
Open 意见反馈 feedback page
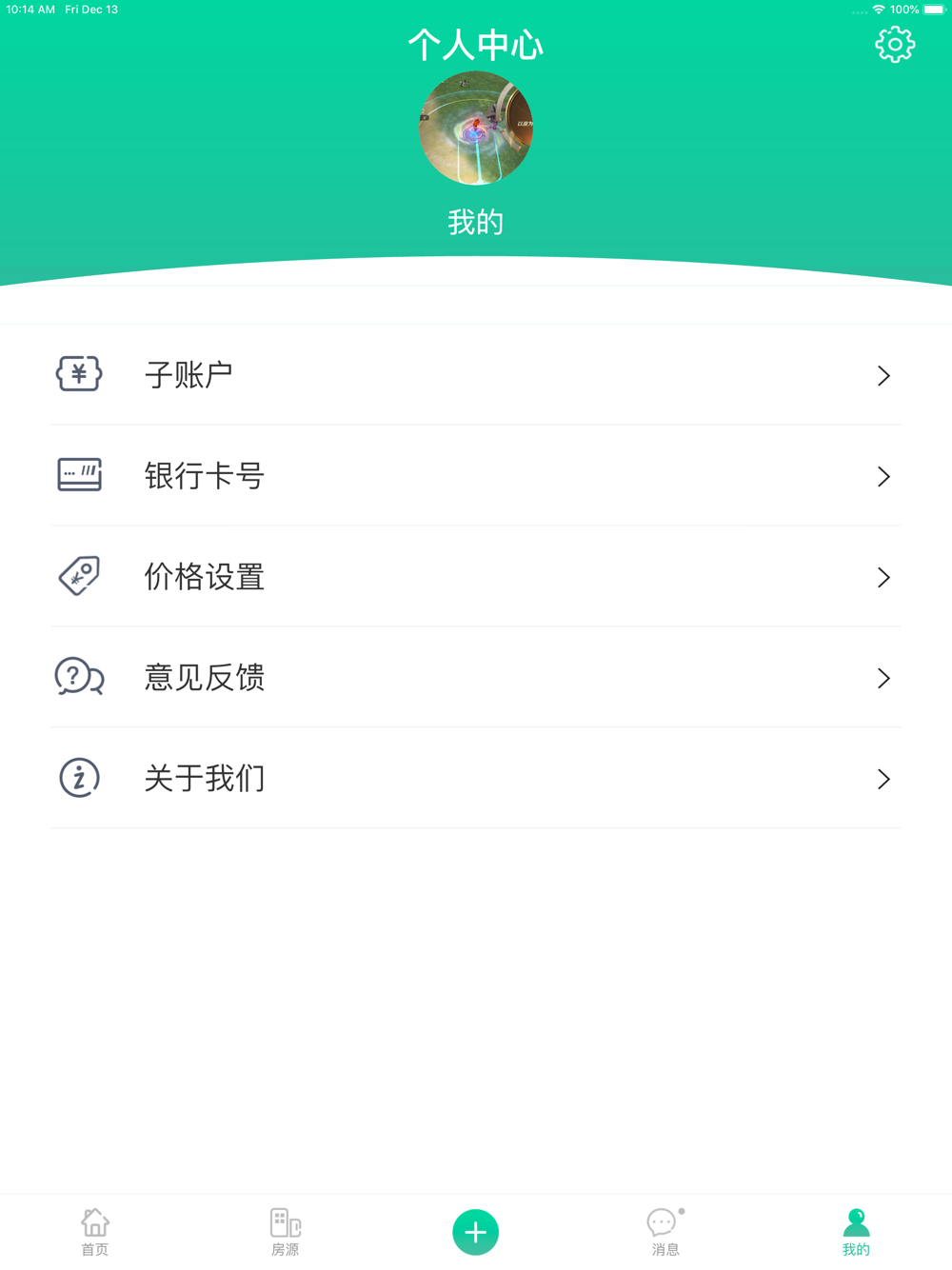(x=476, y=678)
